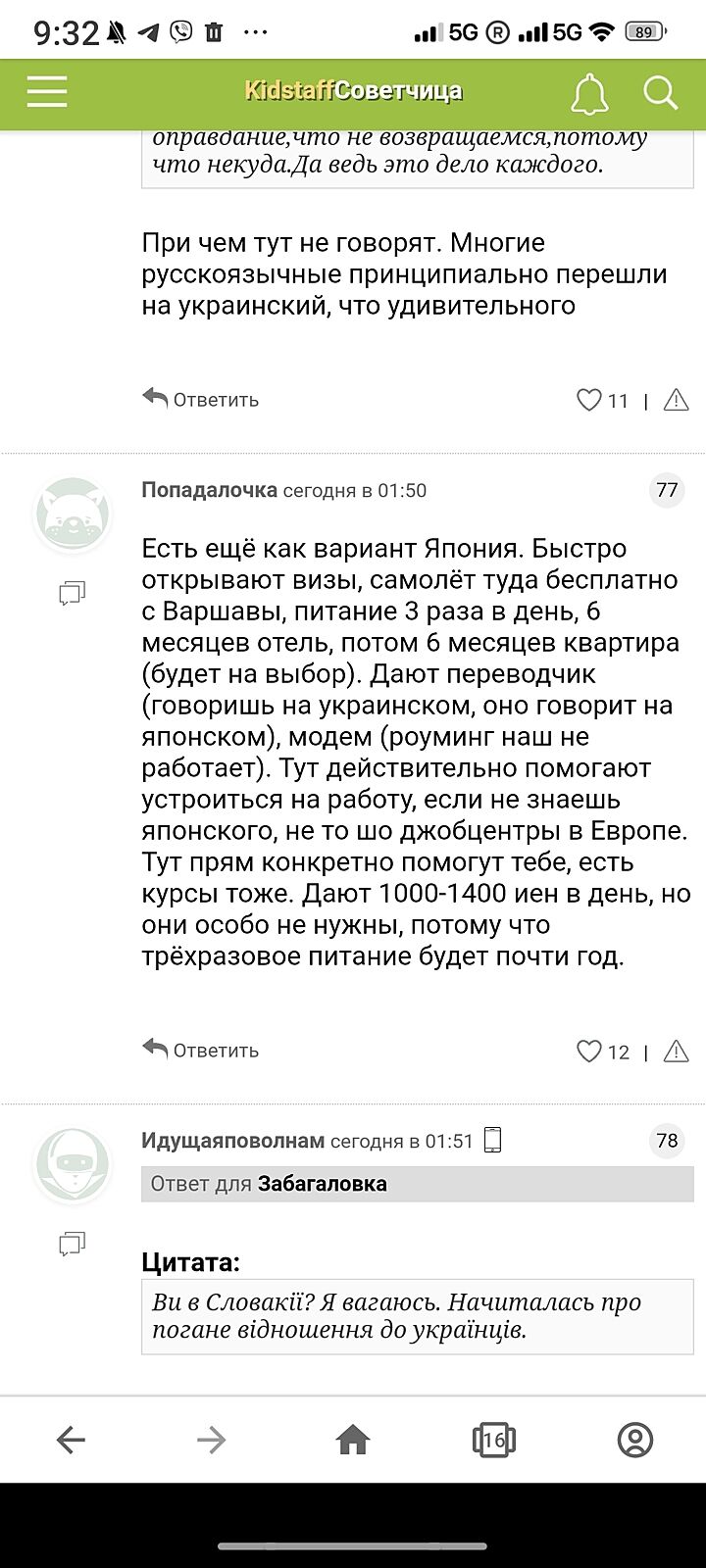Reply to the comment liked 11 times

(201, 399)
